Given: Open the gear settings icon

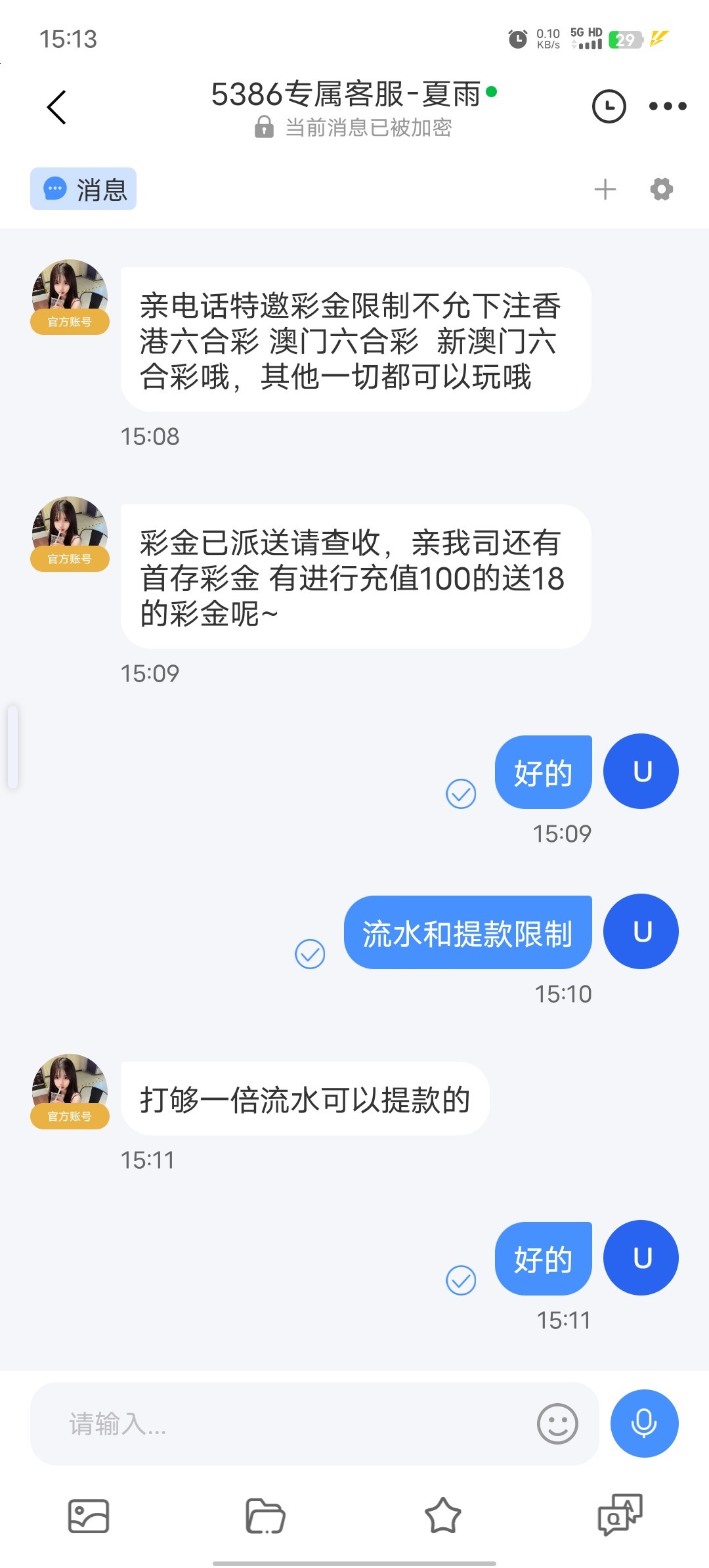Looking at the screenshot, I should 661,190.
